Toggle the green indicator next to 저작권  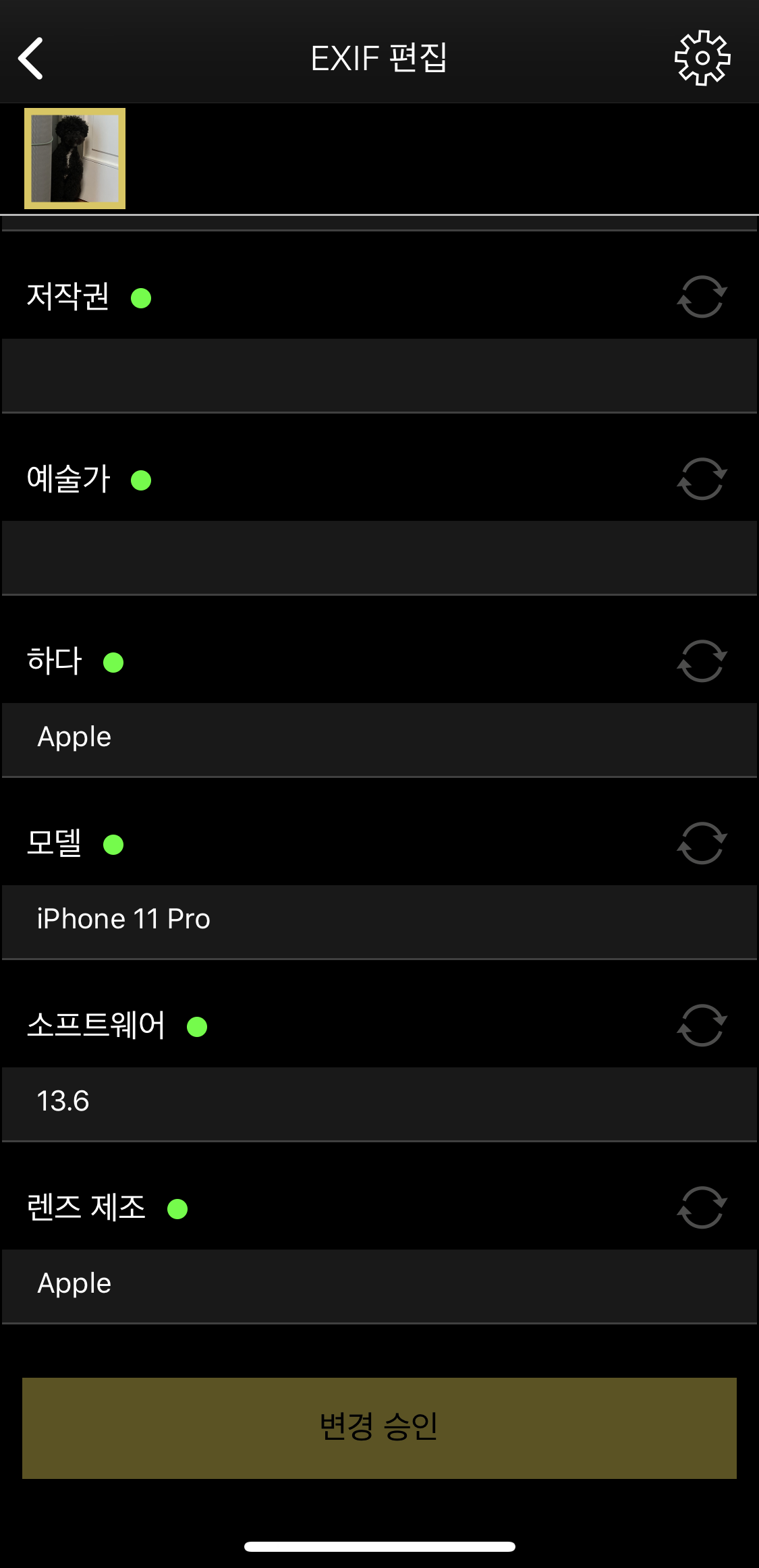[x=142, y=299]
